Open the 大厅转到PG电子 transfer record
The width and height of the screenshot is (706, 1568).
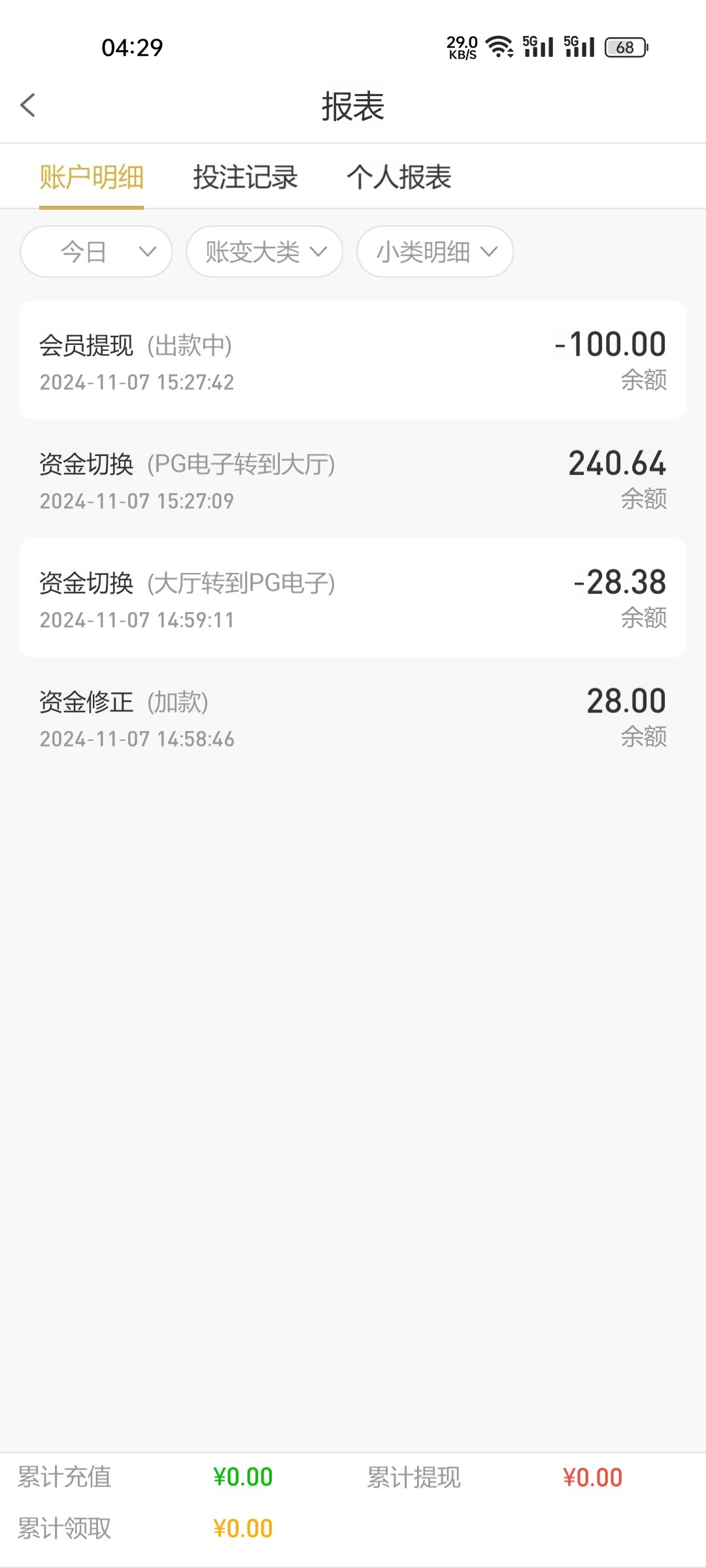(x=353, y=598)
